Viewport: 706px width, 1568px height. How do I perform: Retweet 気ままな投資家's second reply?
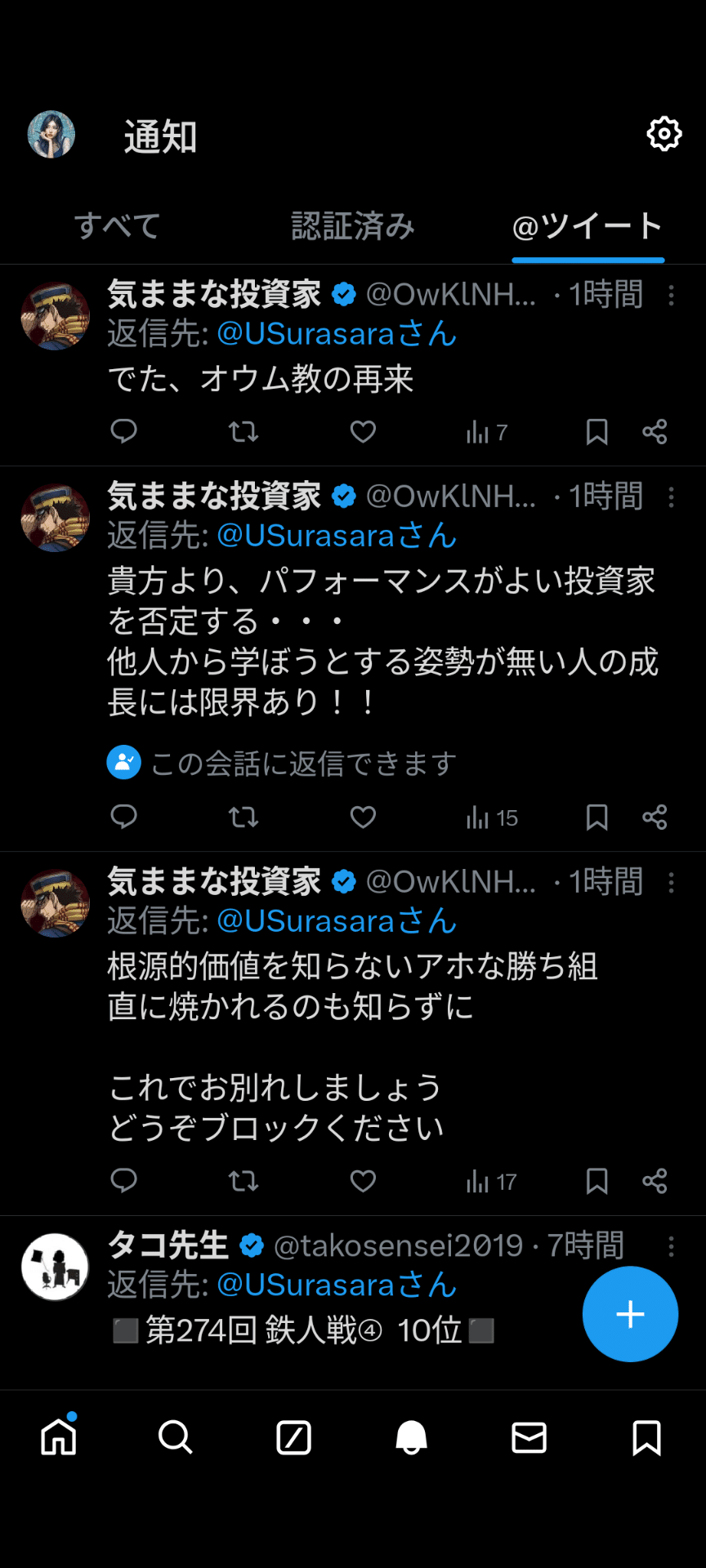click(243, 817)
